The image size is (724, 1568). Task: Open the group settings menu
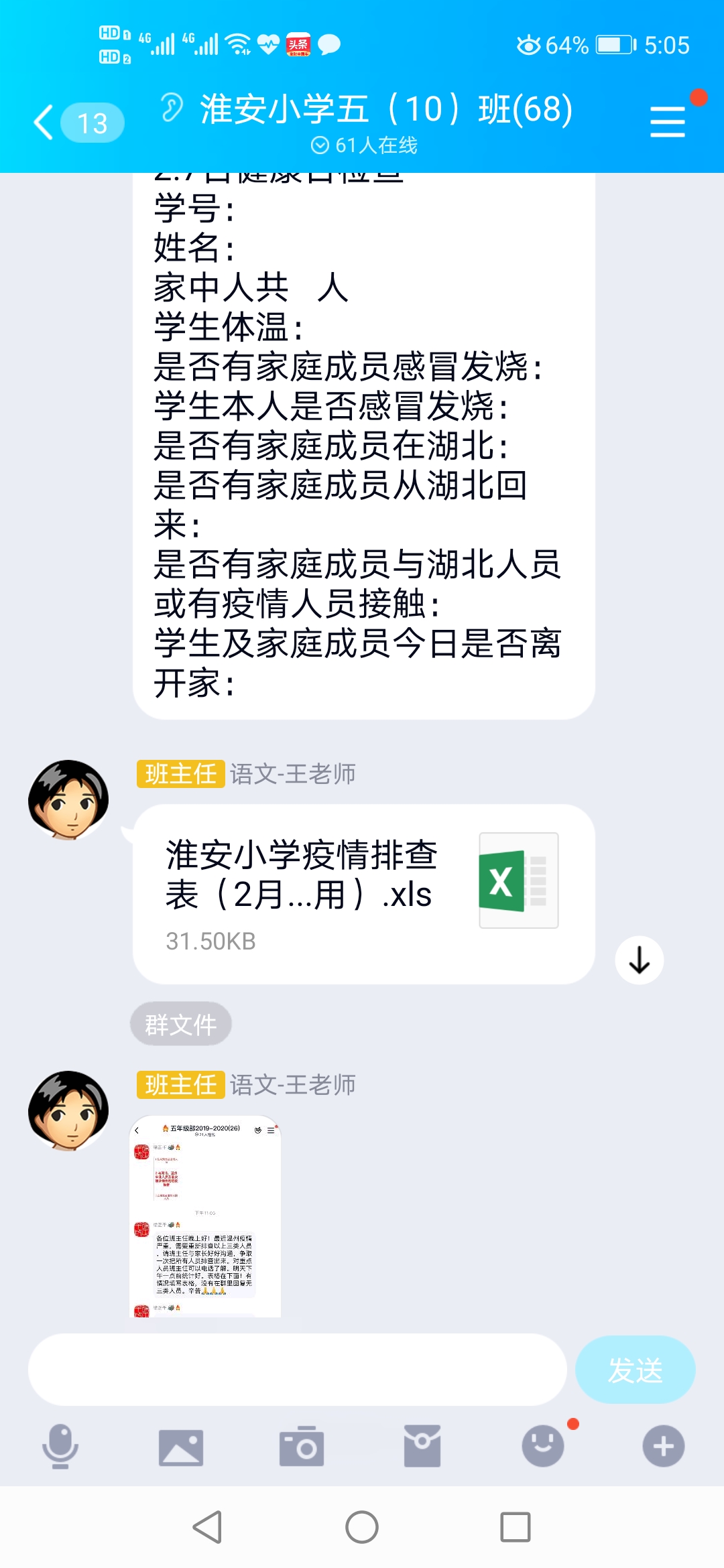click(667, 122)
